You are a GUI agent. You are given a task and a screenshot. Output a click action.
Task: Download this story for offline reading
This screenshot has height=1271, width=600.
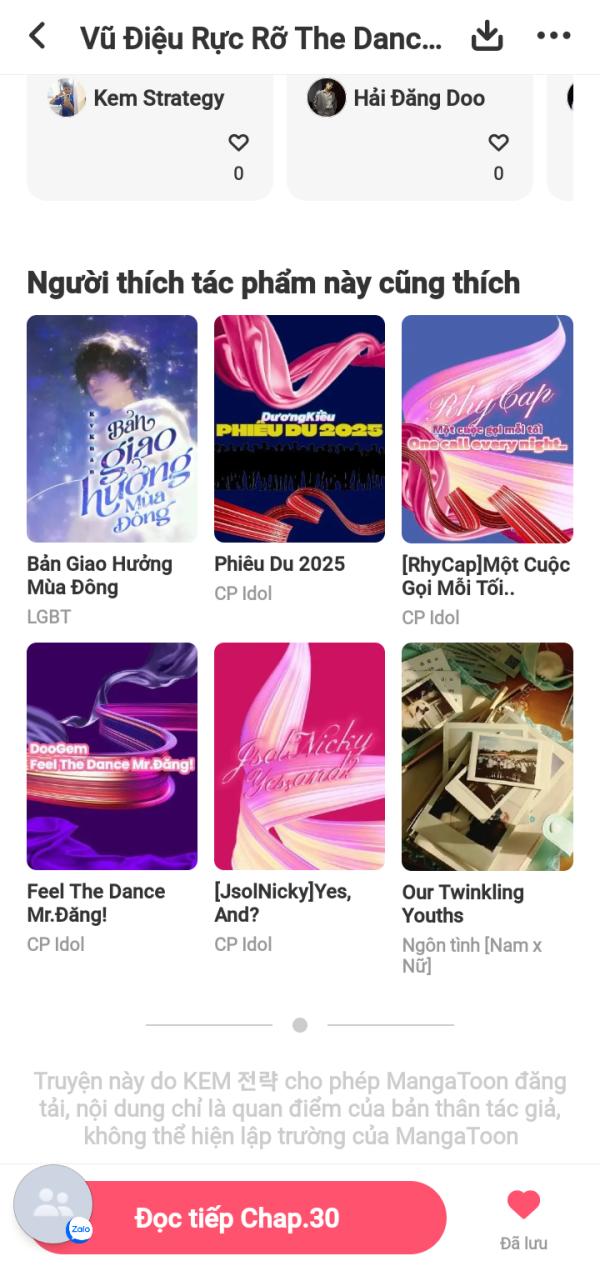coord(487,37)
